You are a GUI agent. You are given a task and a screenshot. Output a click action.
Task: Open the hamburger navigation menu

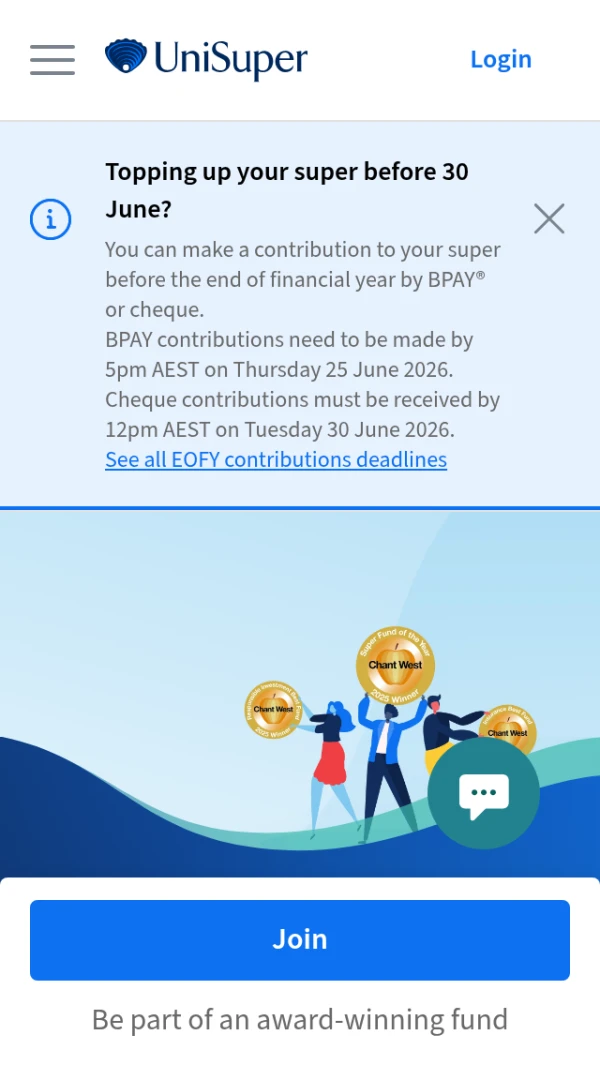52,60
